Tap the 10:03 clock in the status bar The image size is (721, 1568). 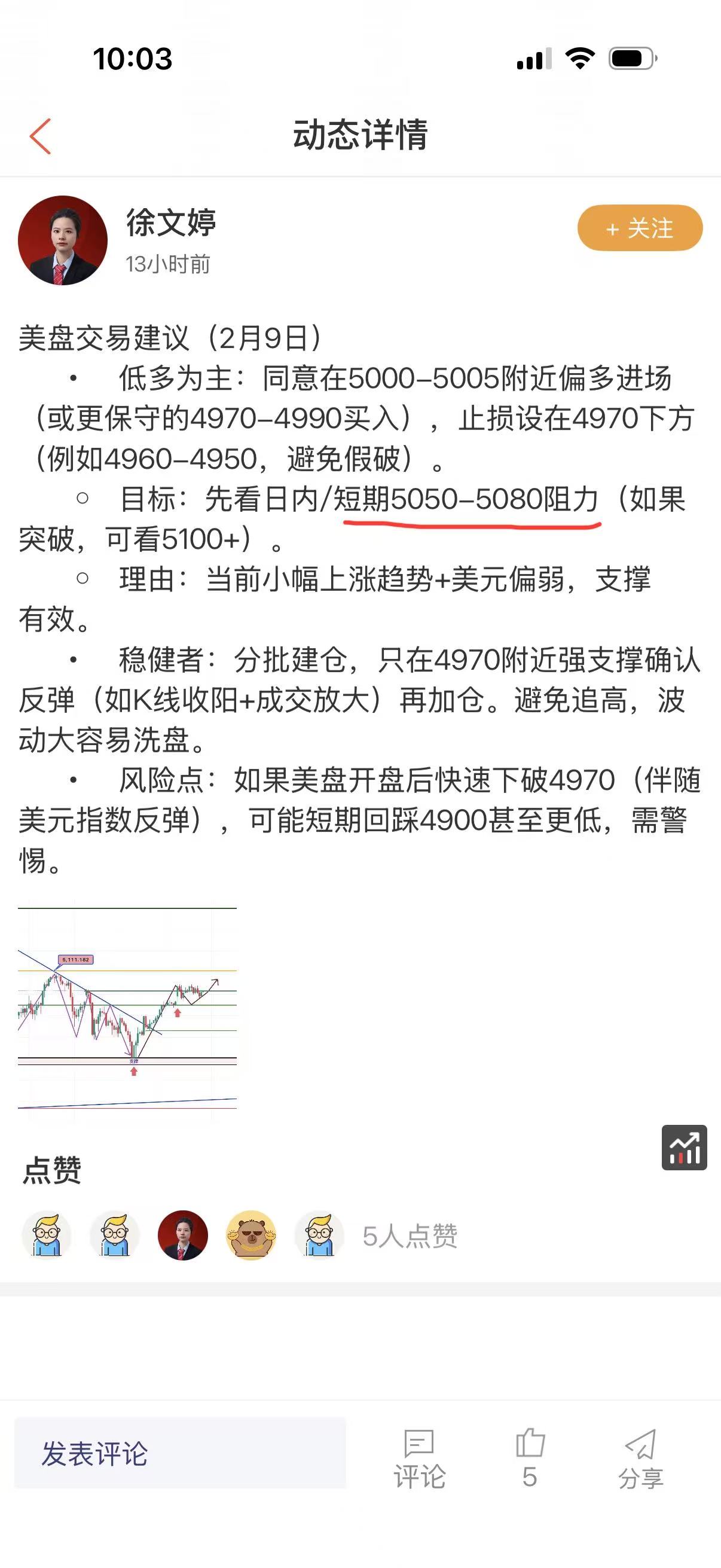[x=132, y=59]
